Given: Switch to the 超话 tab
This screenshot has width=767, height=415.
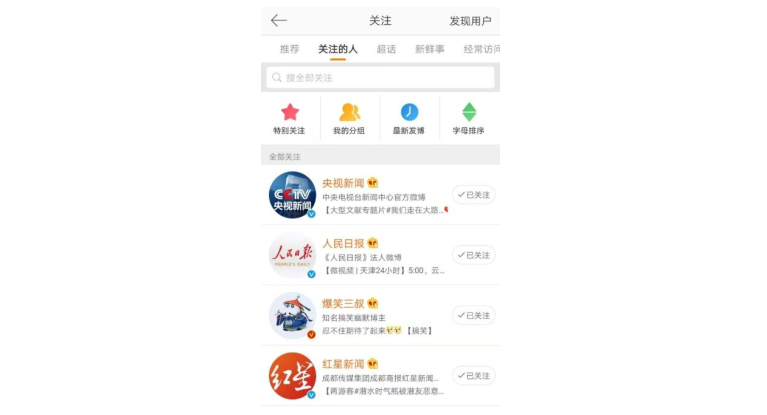Looking at the screenshot, I should tap(386, 49).
